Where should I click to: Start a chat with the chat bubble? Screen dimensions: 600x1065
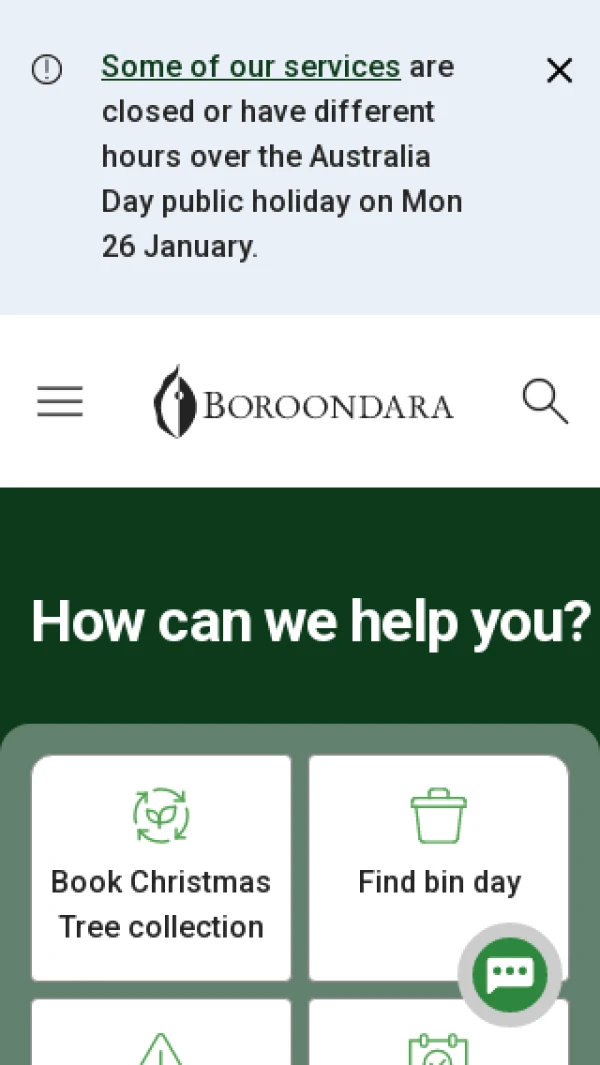click(x=510, y=975)
